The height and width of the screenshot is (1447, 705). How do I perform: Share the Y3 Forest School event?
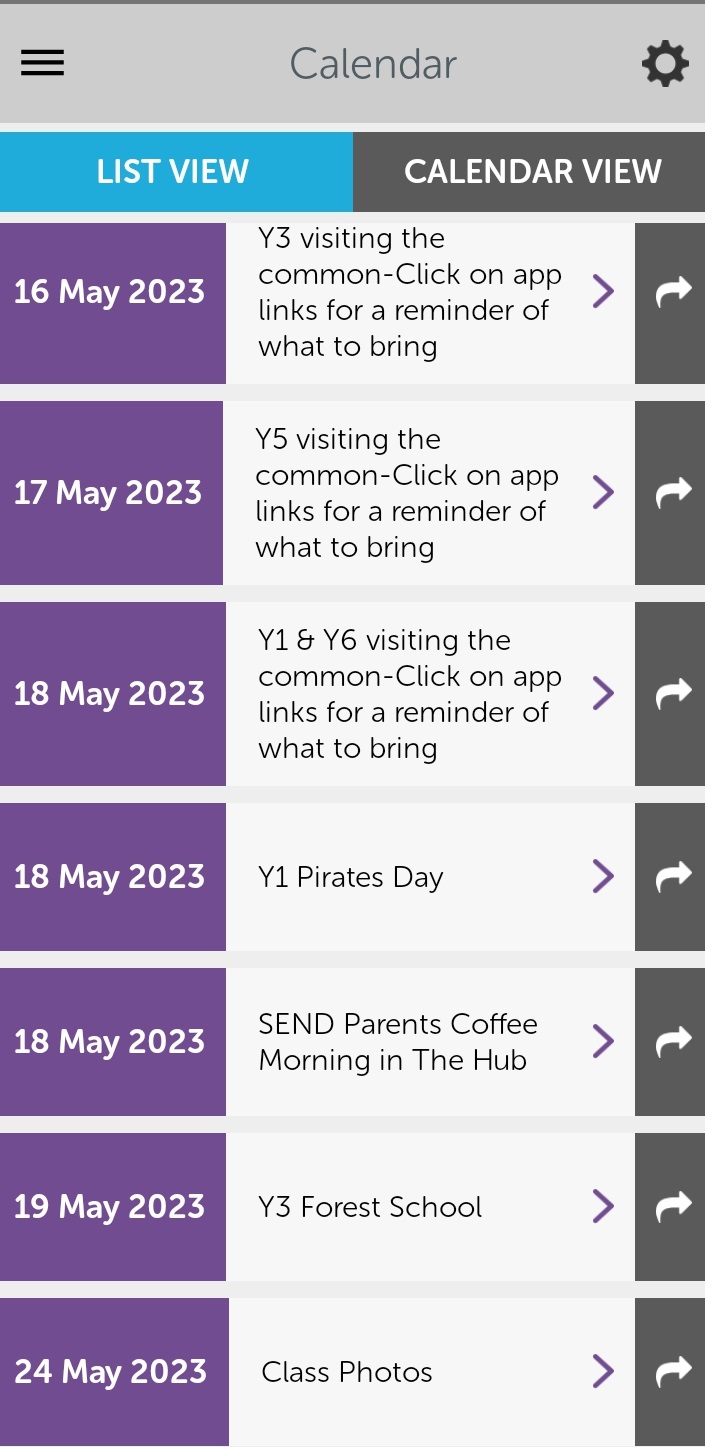pyautogui.click(x=672, y=1207)
